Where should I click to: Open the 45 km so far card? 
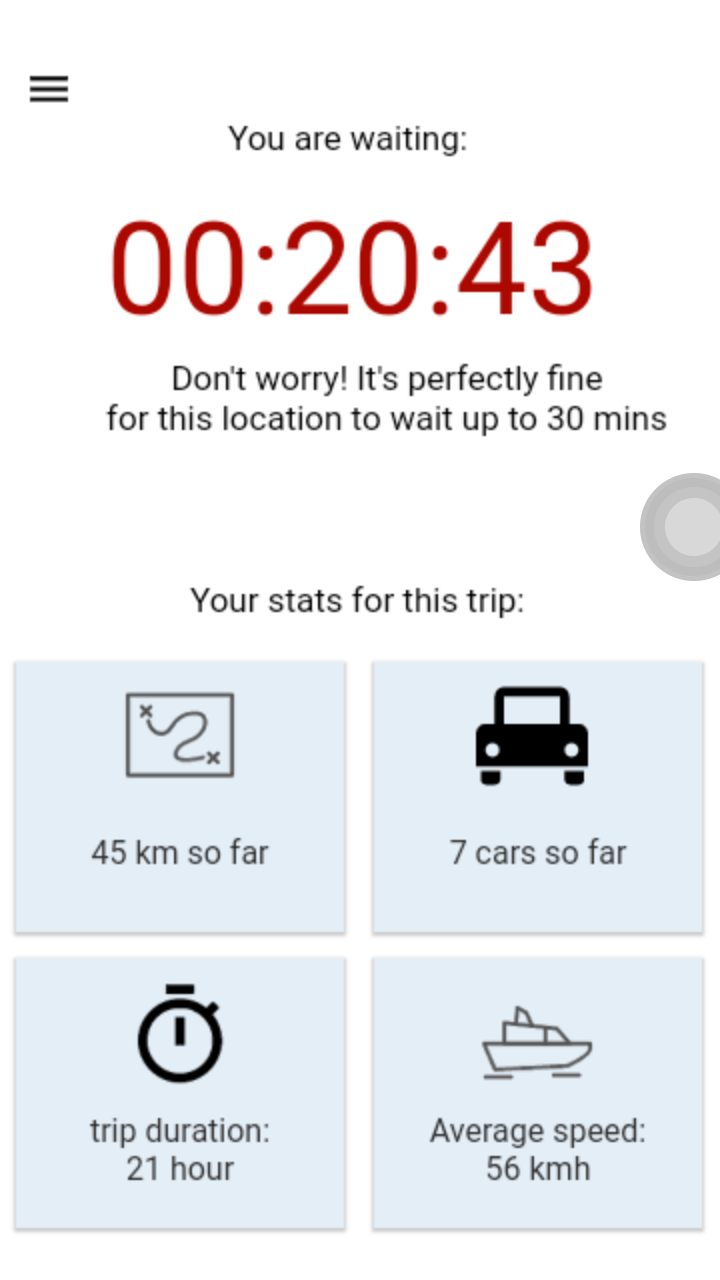pyautogui.click(x=180, y=797)
